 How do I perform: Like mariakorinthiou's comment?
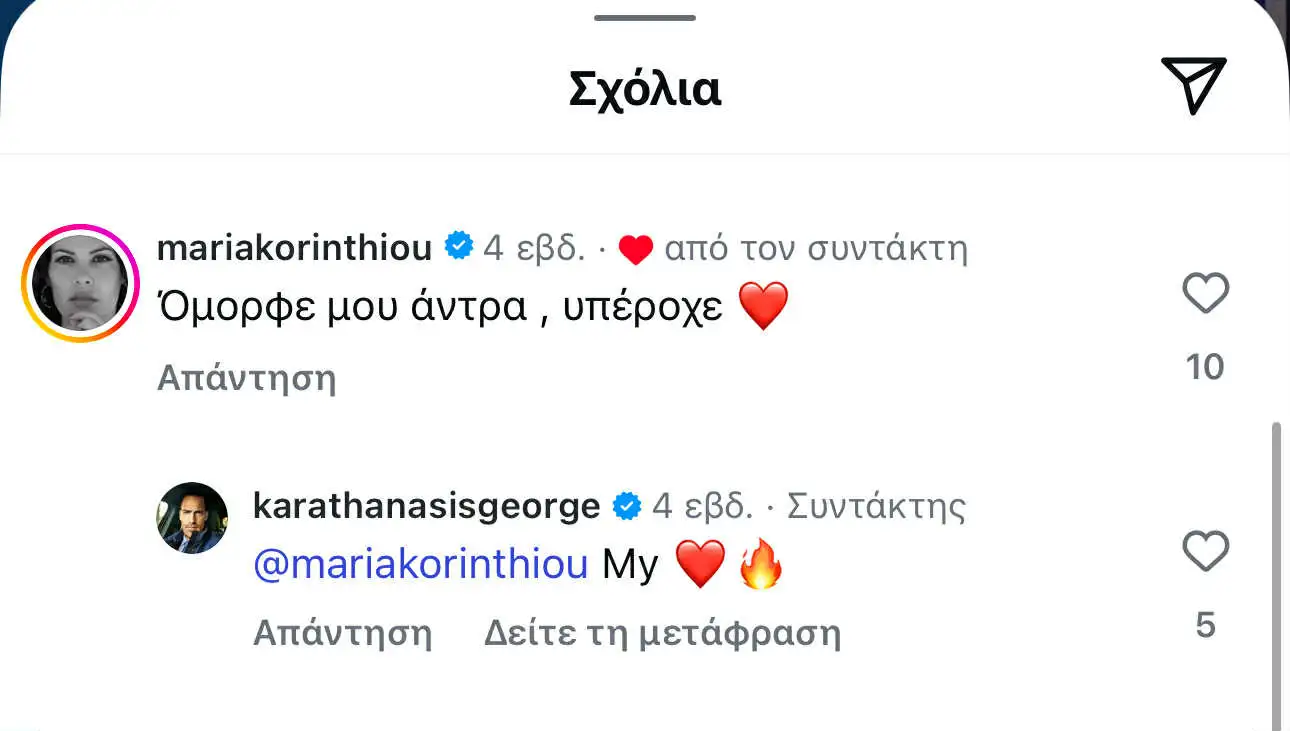(1205, 295)
